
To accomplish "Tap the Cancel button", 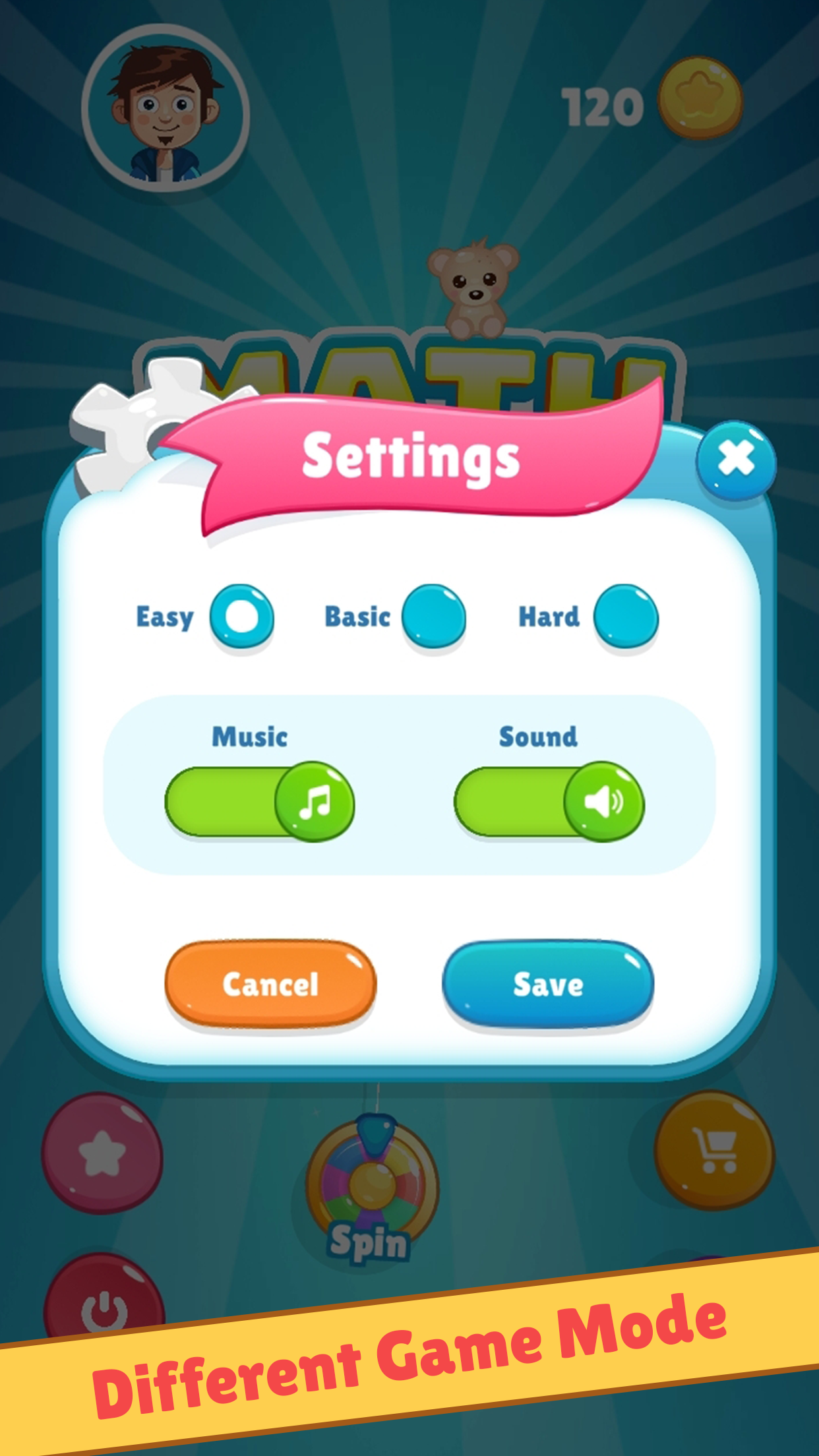I will click(x=270, y=985).
